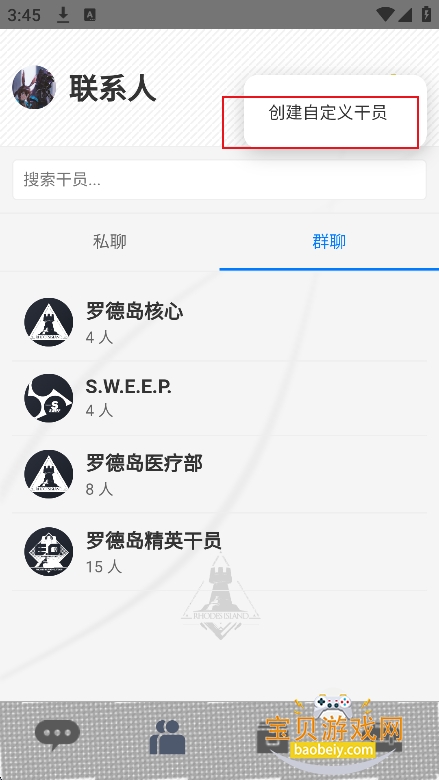Go to the chat bubble messages tab
The width and height of the screenshot is (439, 780).
pyautogui.click(x=57, y=735)
